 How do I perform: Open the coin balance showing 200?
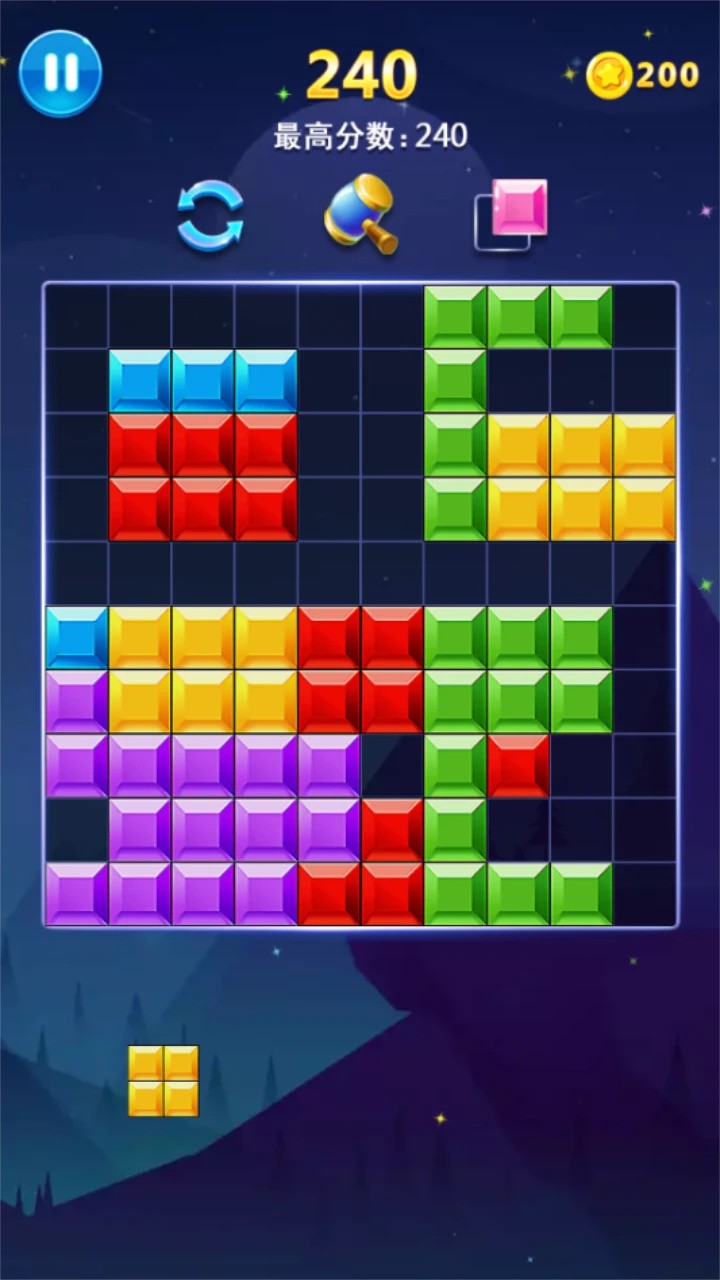pos(642,75)
